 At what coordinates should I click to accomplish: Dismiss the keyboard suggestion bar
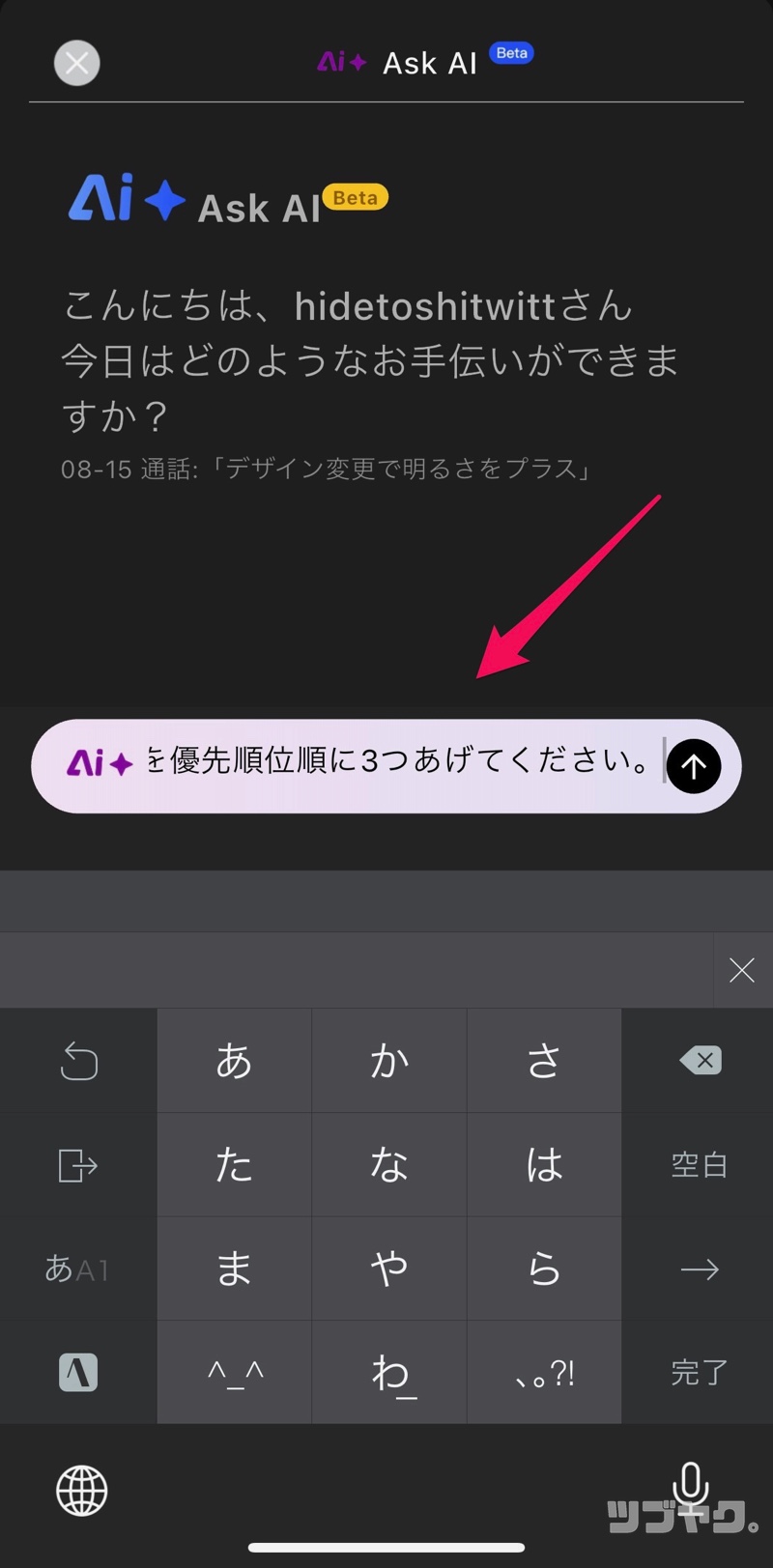[741, 970]
